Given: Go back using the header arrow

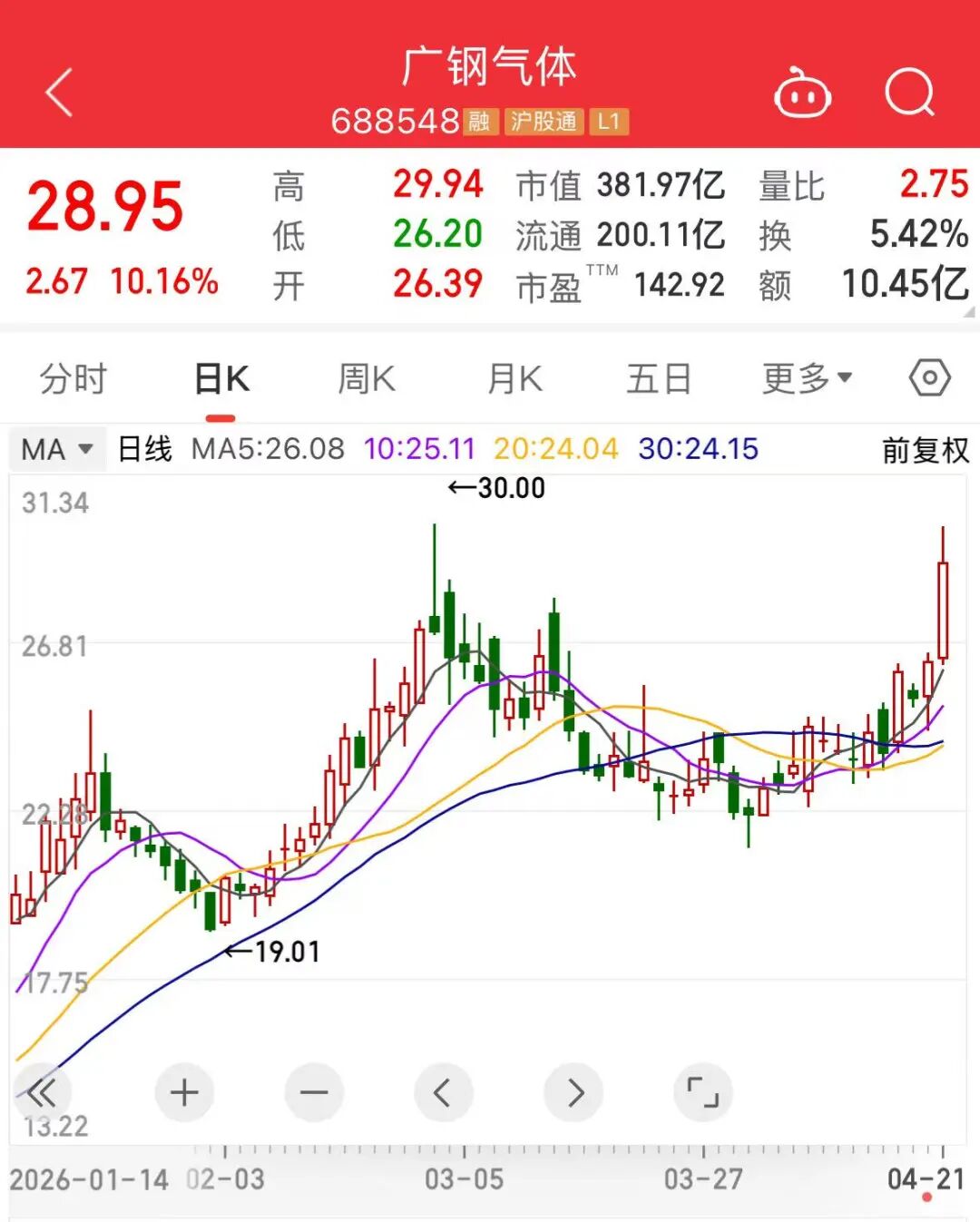Looking at the screenshot, I should tap(60, 93).
